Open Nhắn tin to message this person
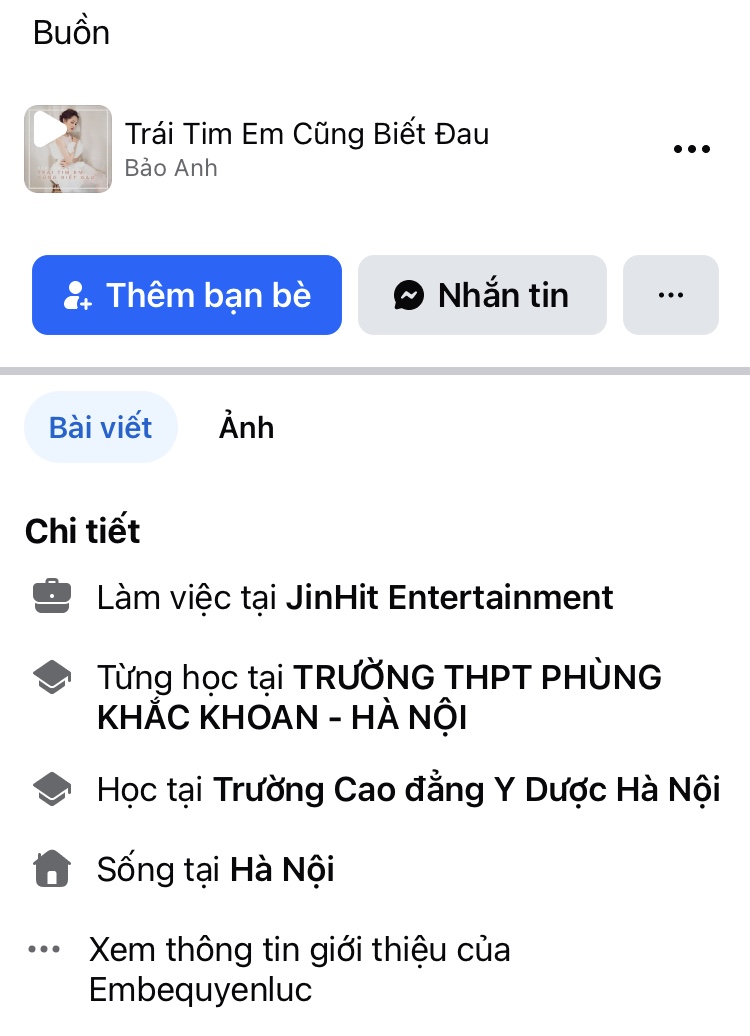 pos(482,295)
